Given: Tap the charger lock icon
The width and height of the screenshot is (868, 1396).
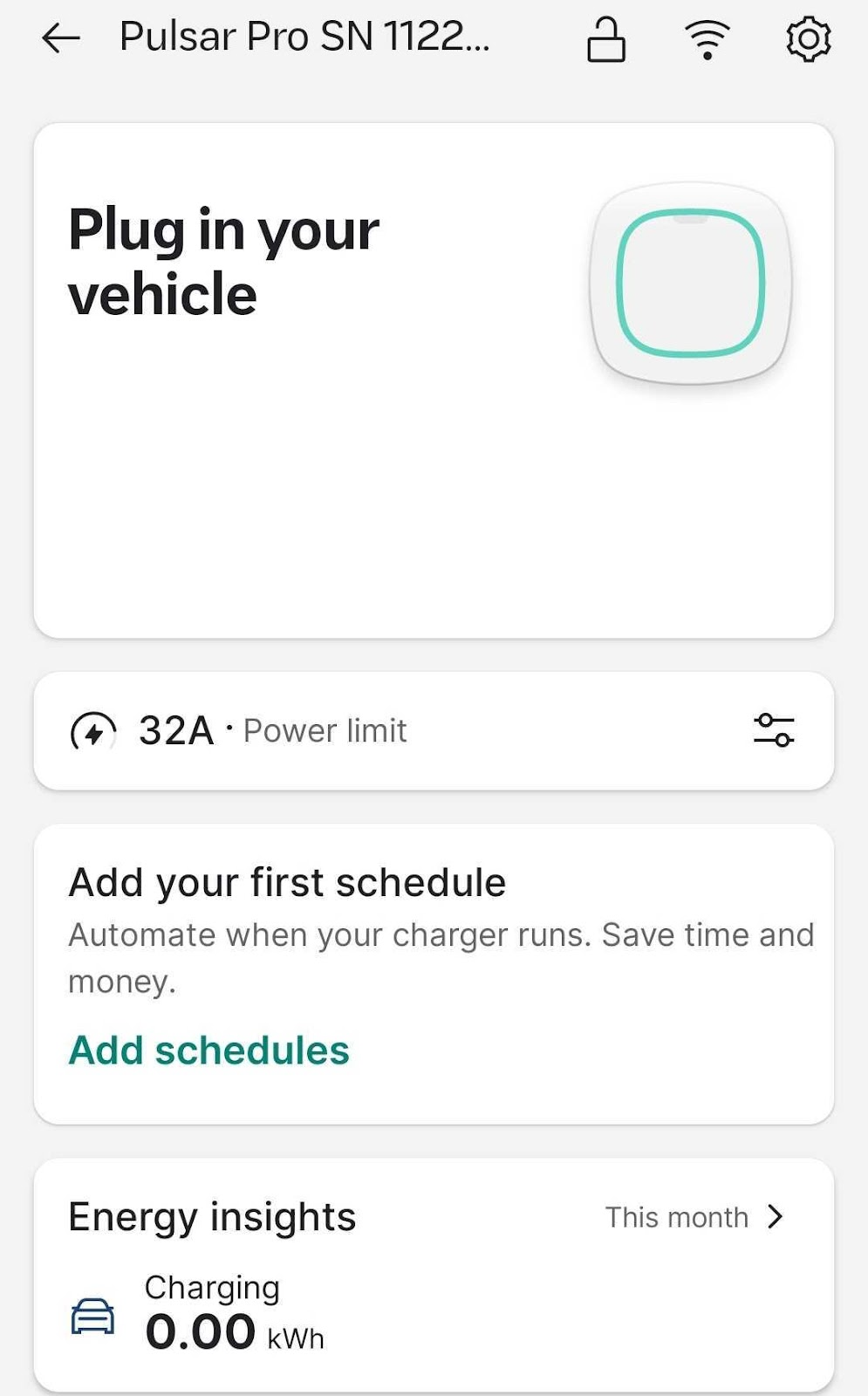Looking at the screenshot, I should point(605,40).
